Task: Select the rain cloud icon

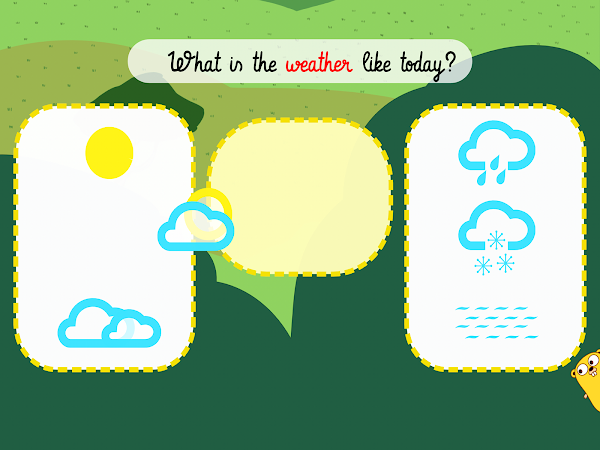Action: pos(496,153)
